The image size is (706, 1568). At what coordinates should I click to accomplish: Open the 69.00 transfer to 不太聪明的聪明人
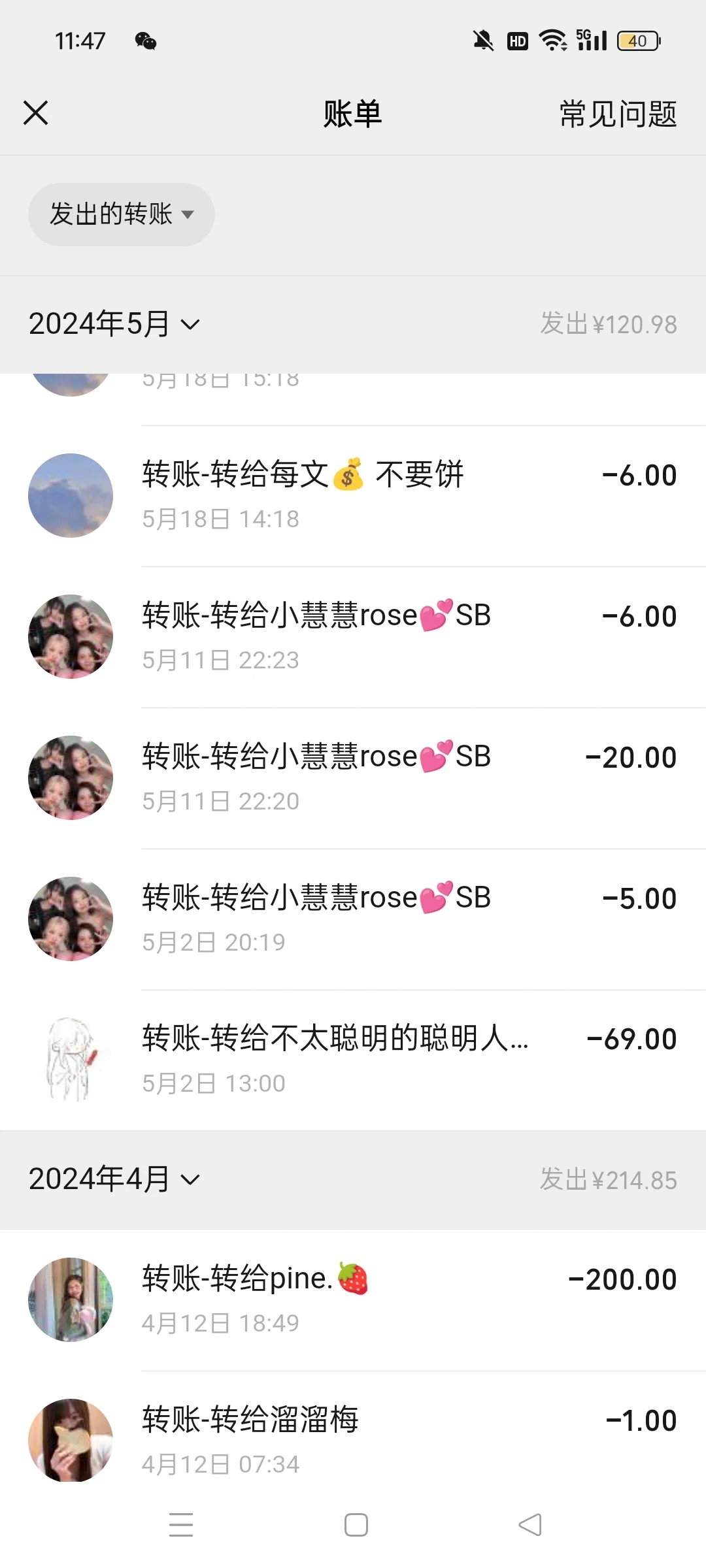pos(353,1060)
